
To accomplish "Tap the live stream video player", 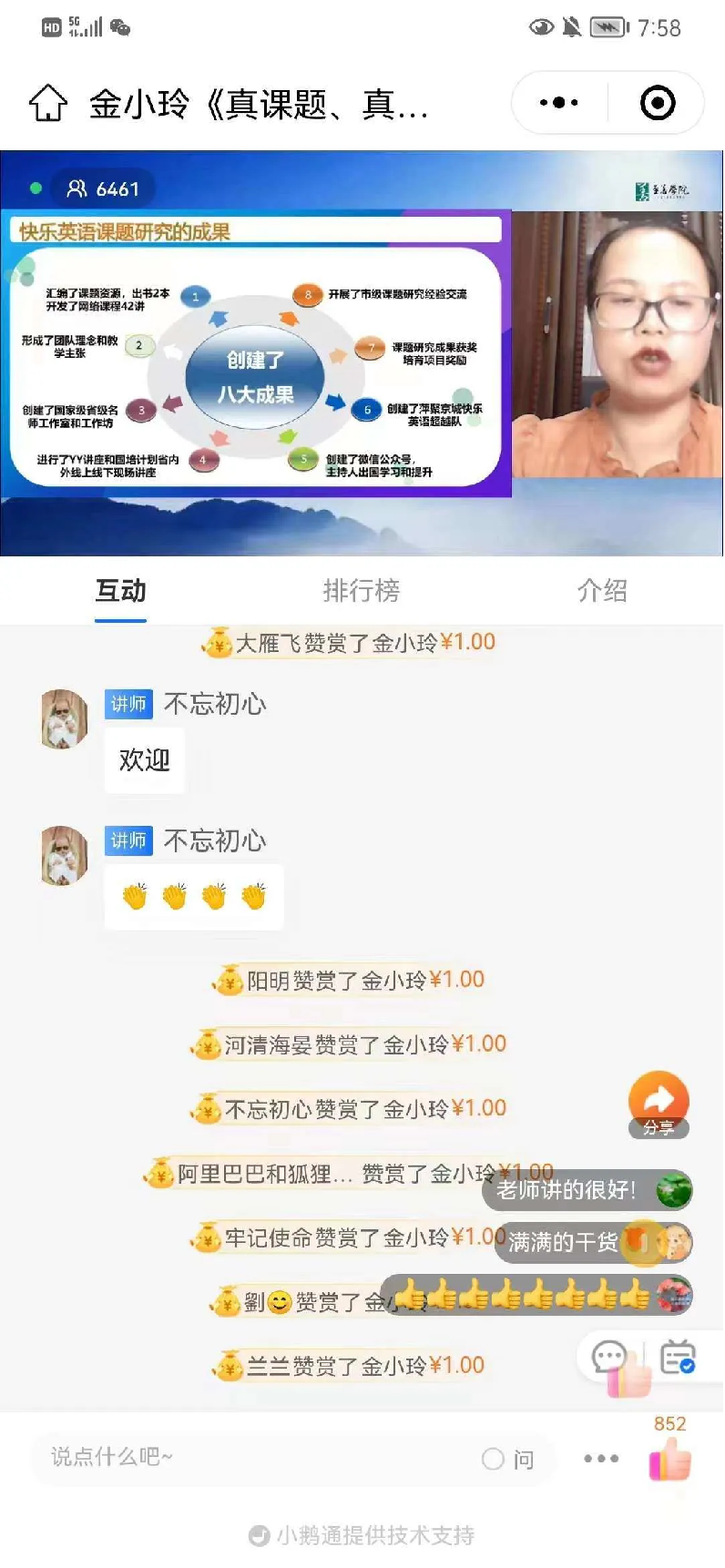I will tap(362, 353).
